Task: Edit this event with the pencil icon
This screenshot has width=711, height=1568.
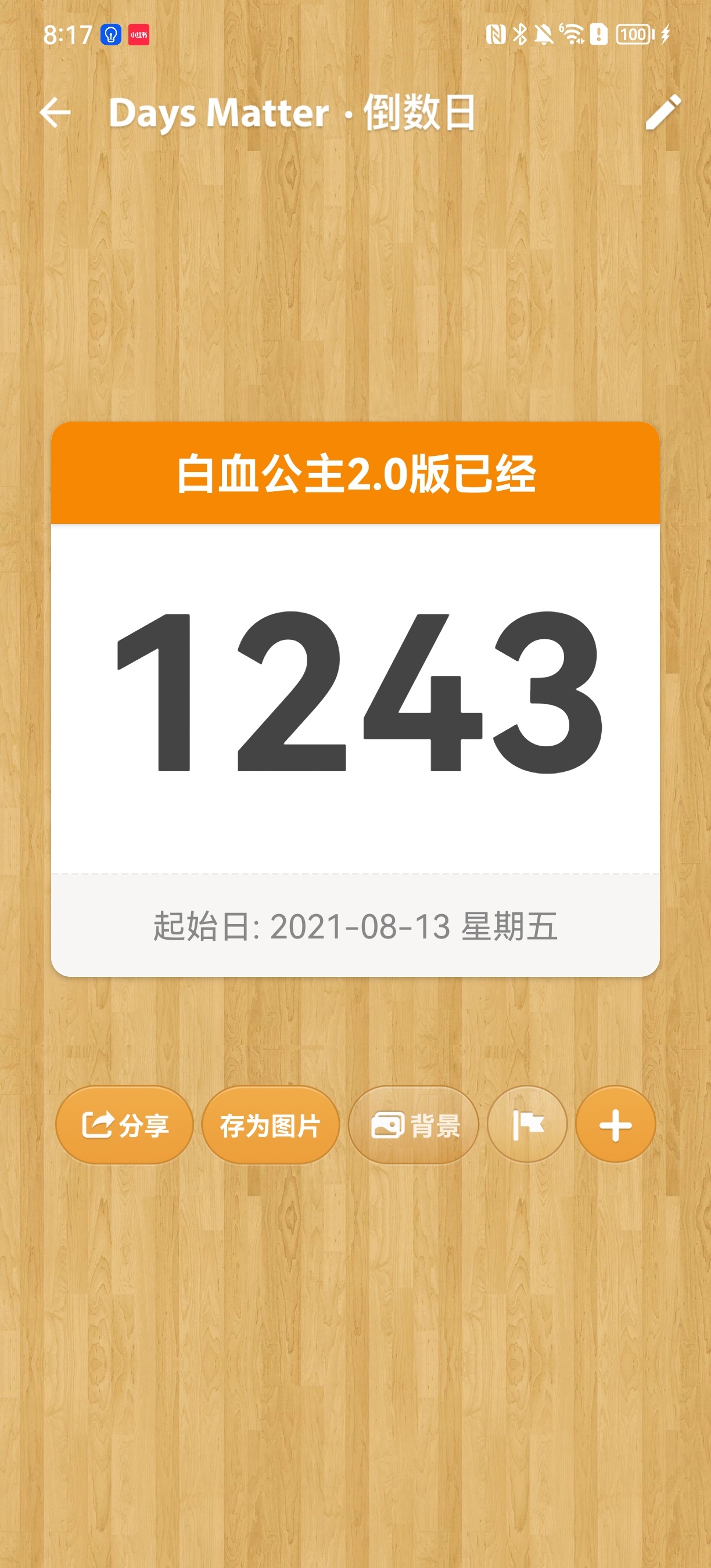Action: [662, 113]
